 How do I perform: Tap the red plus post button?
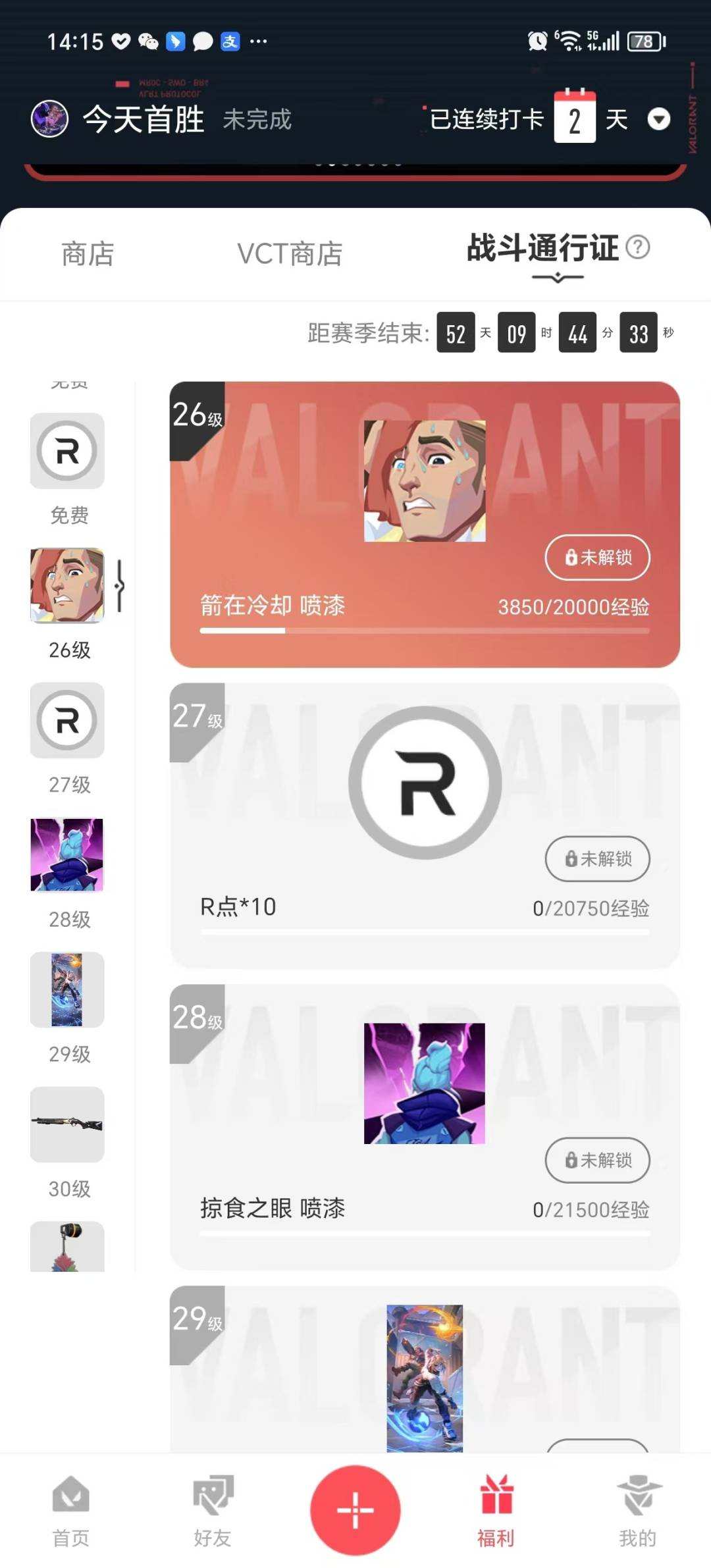point(355,1511)
